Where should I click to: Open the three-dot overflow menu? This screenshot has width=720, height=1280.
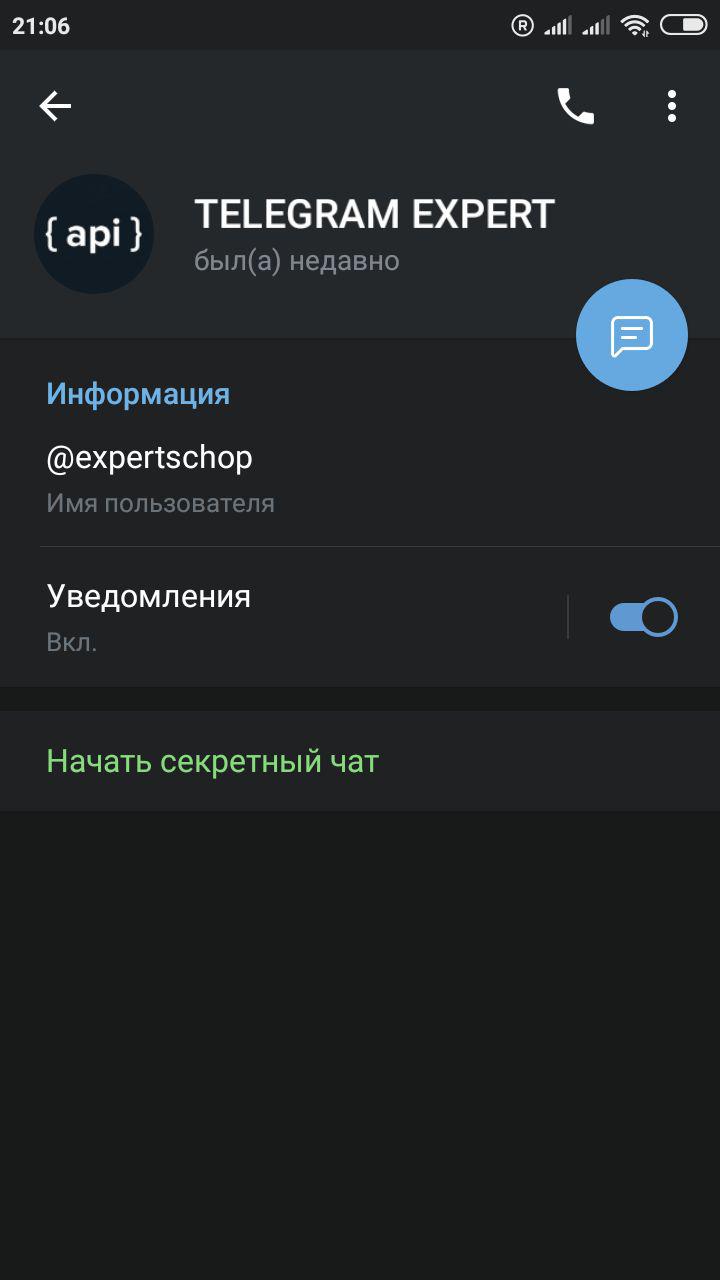[x=672, y=106]
